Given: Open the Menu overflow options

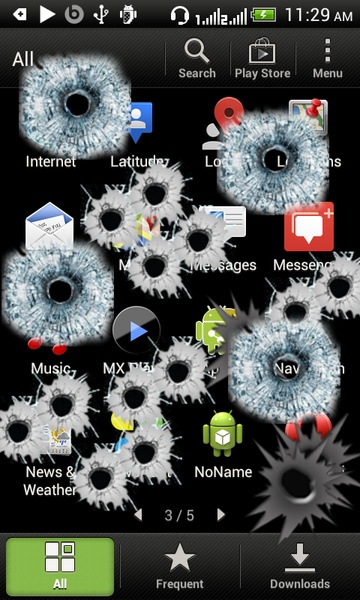Looking at the screenshot, I should pyautogui.click(x=327, y=59).
